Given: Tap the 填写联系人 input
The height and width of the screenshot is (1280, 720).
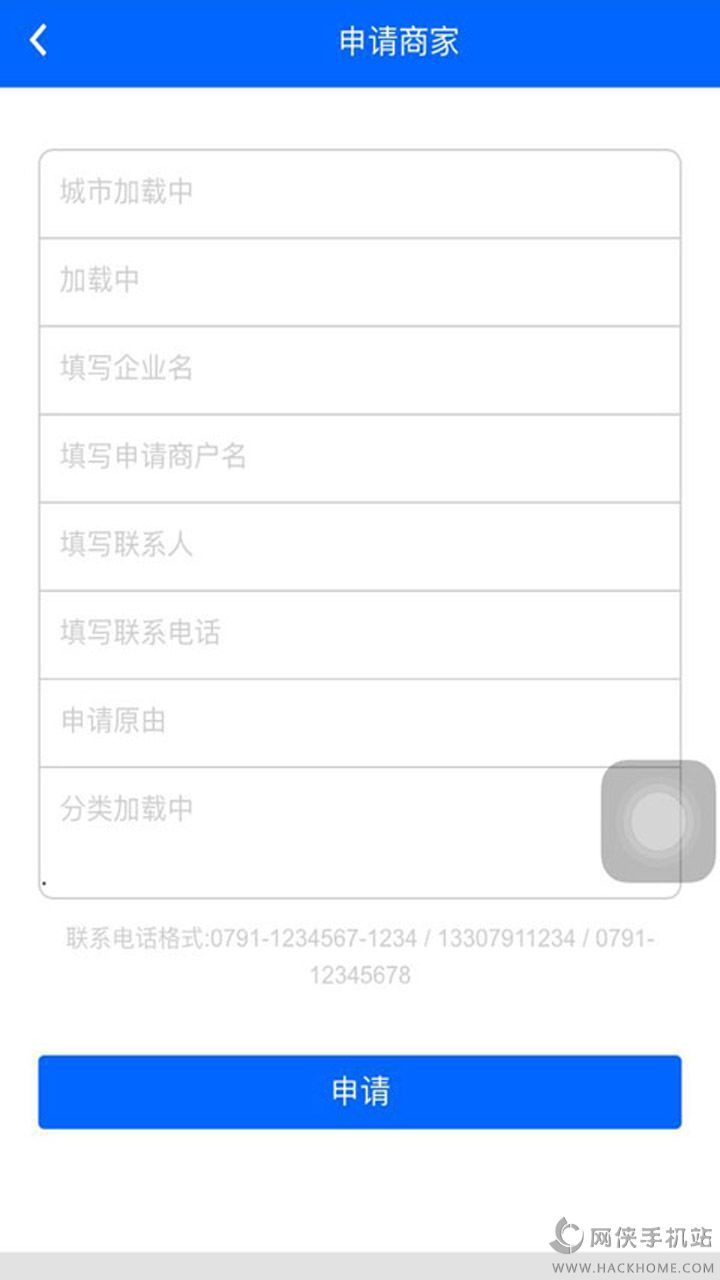Looking at the screenshot, I should point(360,546).
